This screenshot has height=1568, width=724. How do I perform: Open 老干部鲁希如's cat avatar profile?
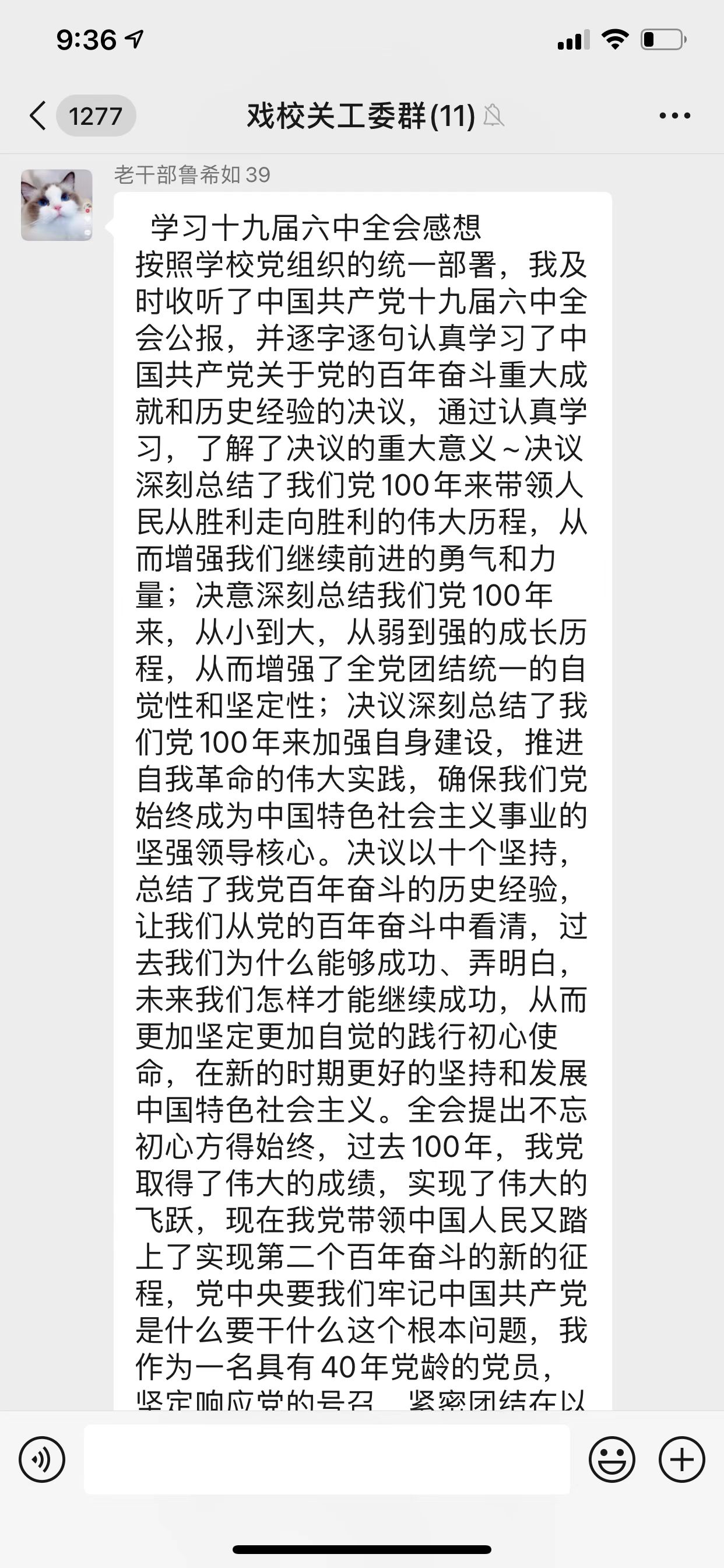[x=57, y=205]
